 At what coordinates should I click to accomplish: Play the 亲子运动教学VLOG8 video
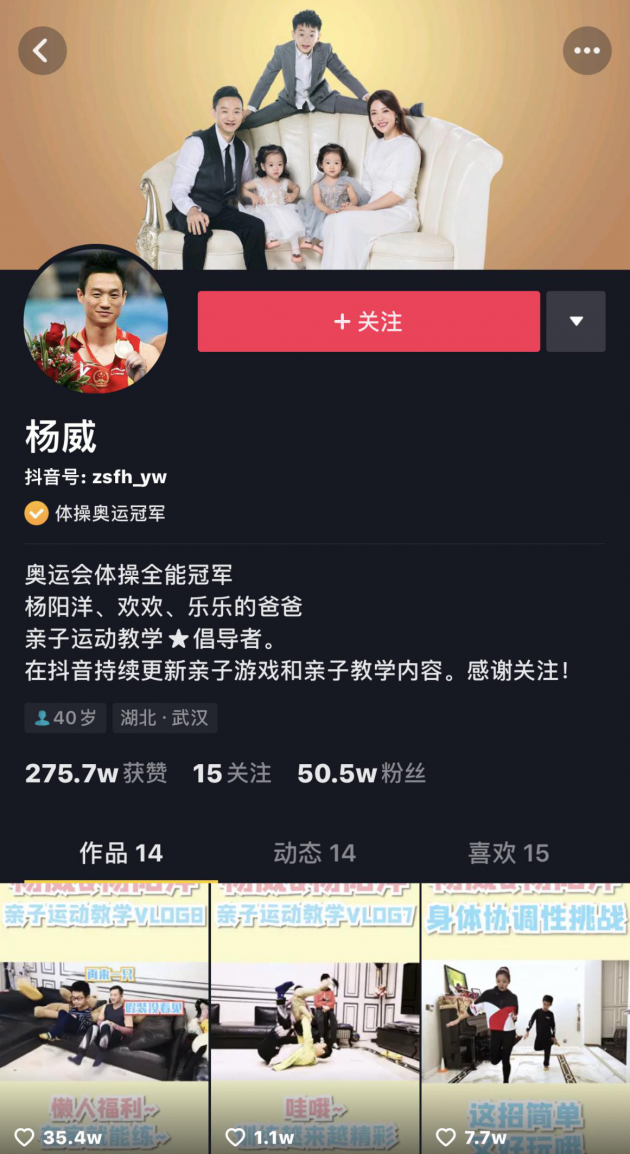coord(104,1020)
